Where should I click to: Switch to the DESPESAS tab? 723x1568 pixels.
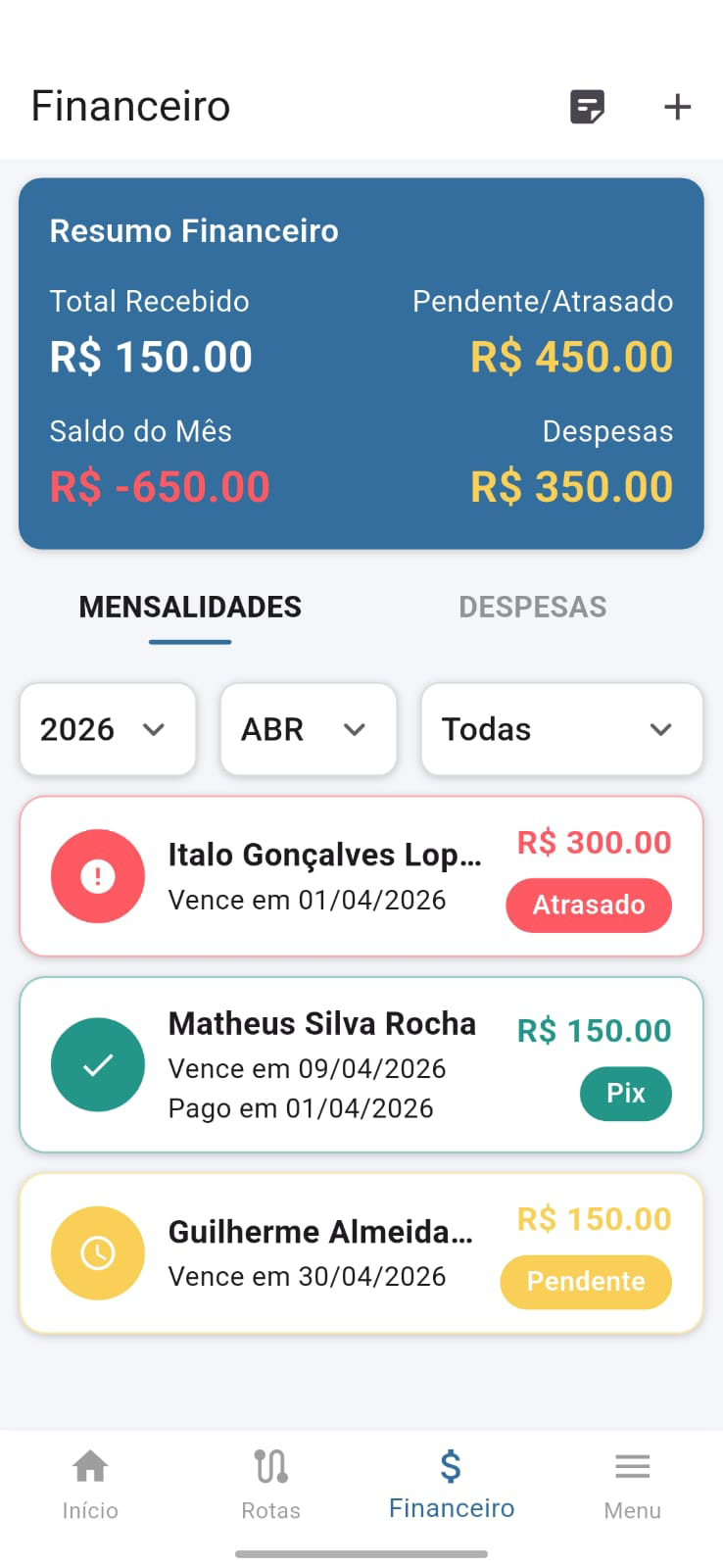[x=533, y=607]
